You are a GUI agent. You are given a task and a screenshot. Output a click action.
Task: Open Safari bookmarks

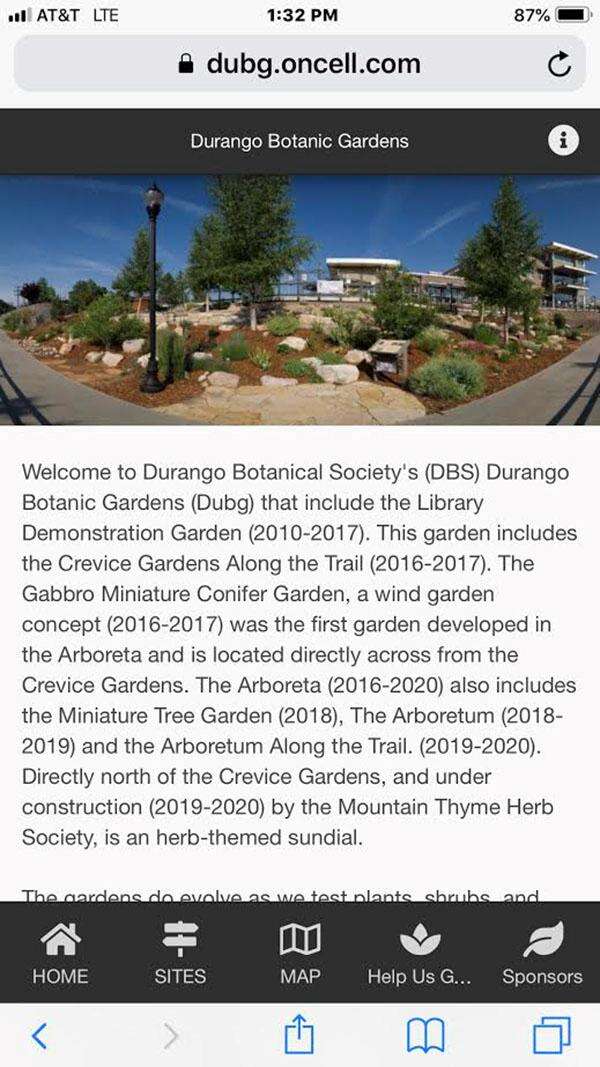pos(424,1036)
